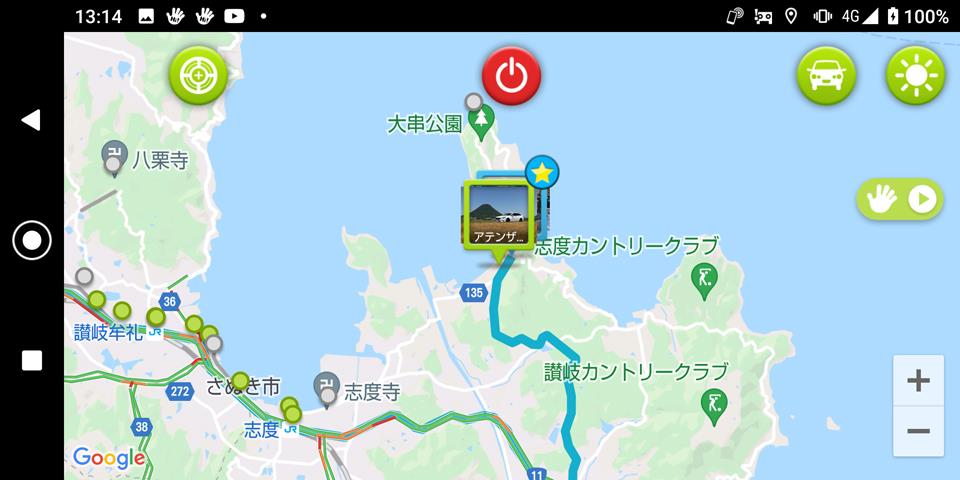This screenshot has width=960, height=480.
Task: Center the map on the current location
Action: tap(199, 75)
